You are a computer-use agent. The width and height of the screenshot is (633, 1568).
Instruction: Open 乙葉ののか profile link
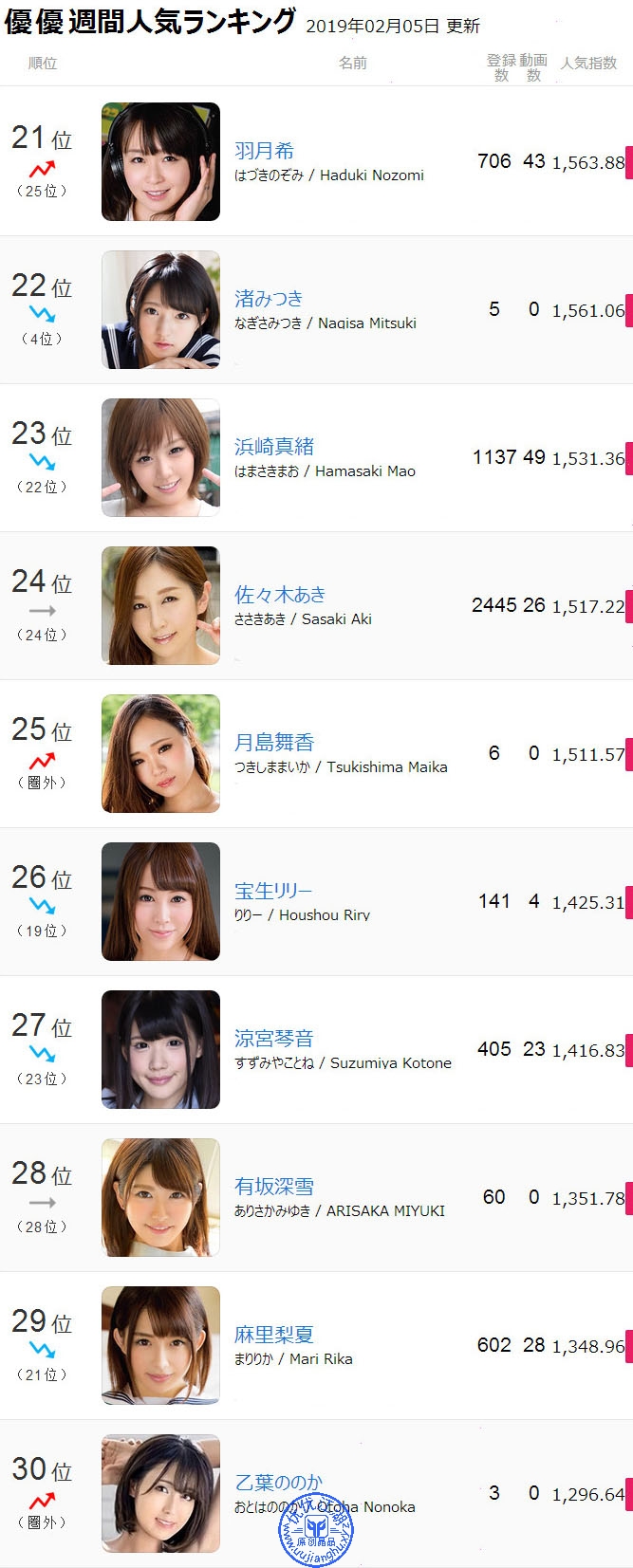click(x=279, y=1483)
